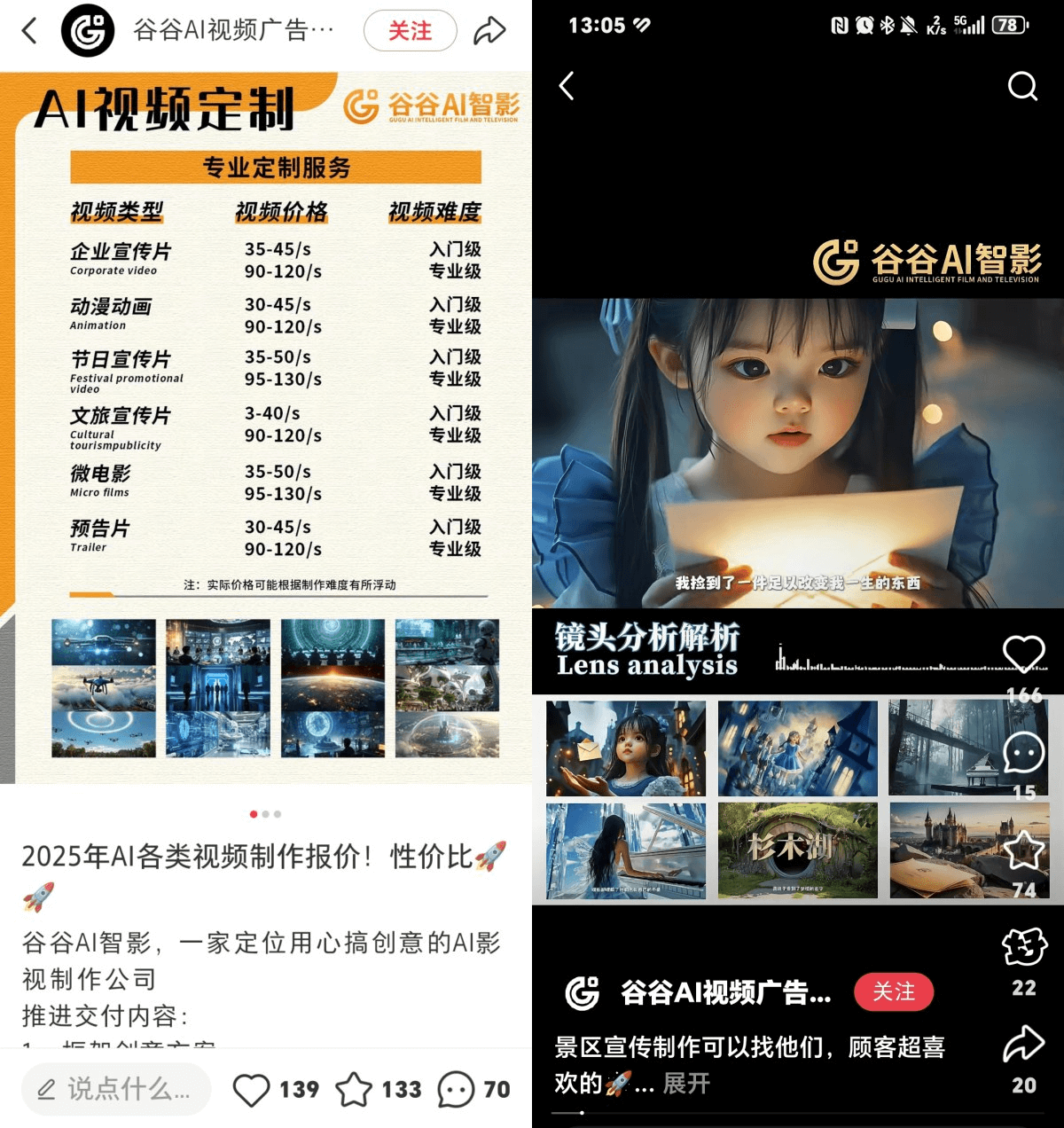
Task: Tap the heart icon showing 139
Action: [x=252, y=1089]
